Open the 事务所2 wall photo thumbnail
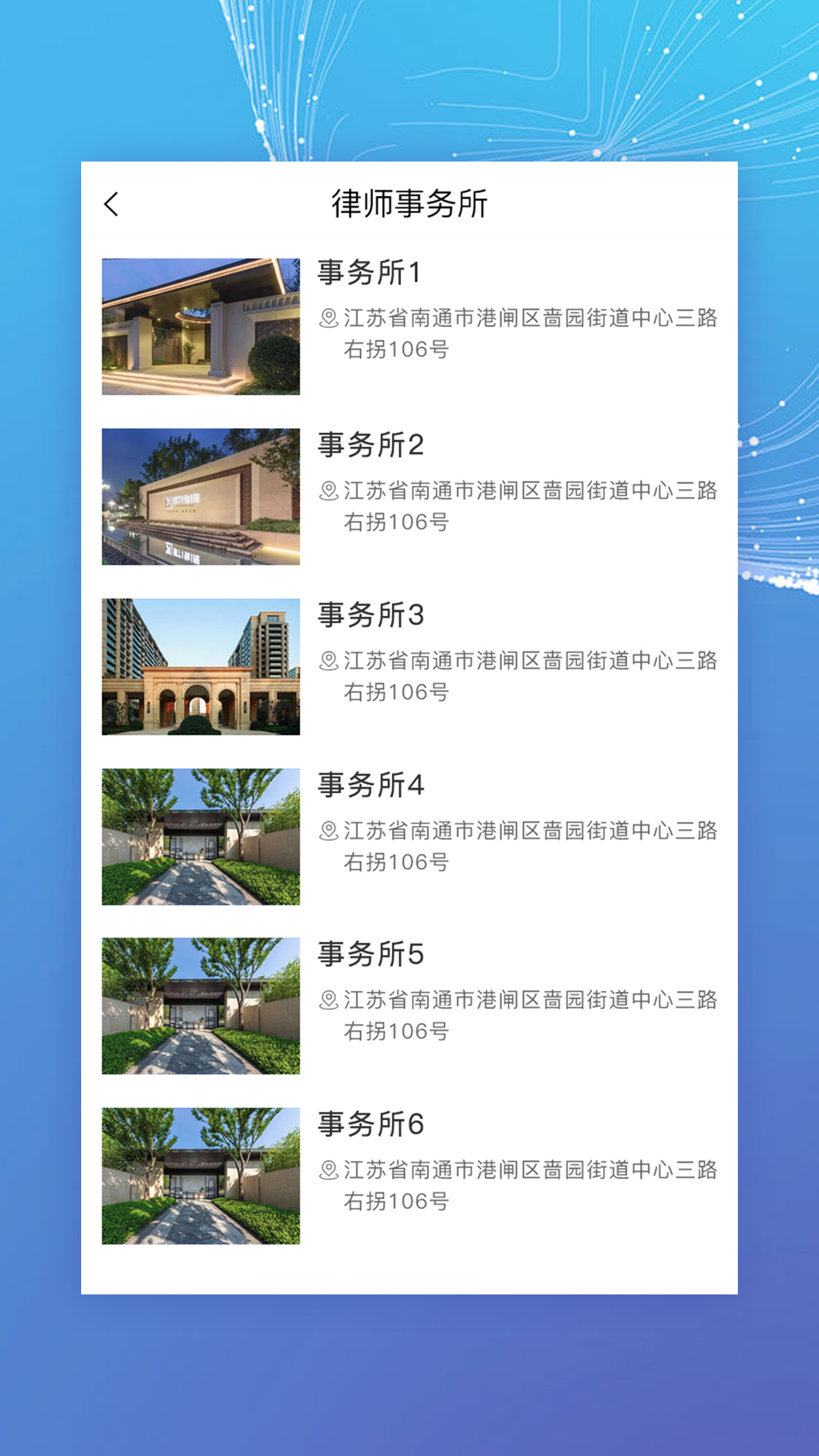 pyautogui.click(x=201, y=497)
